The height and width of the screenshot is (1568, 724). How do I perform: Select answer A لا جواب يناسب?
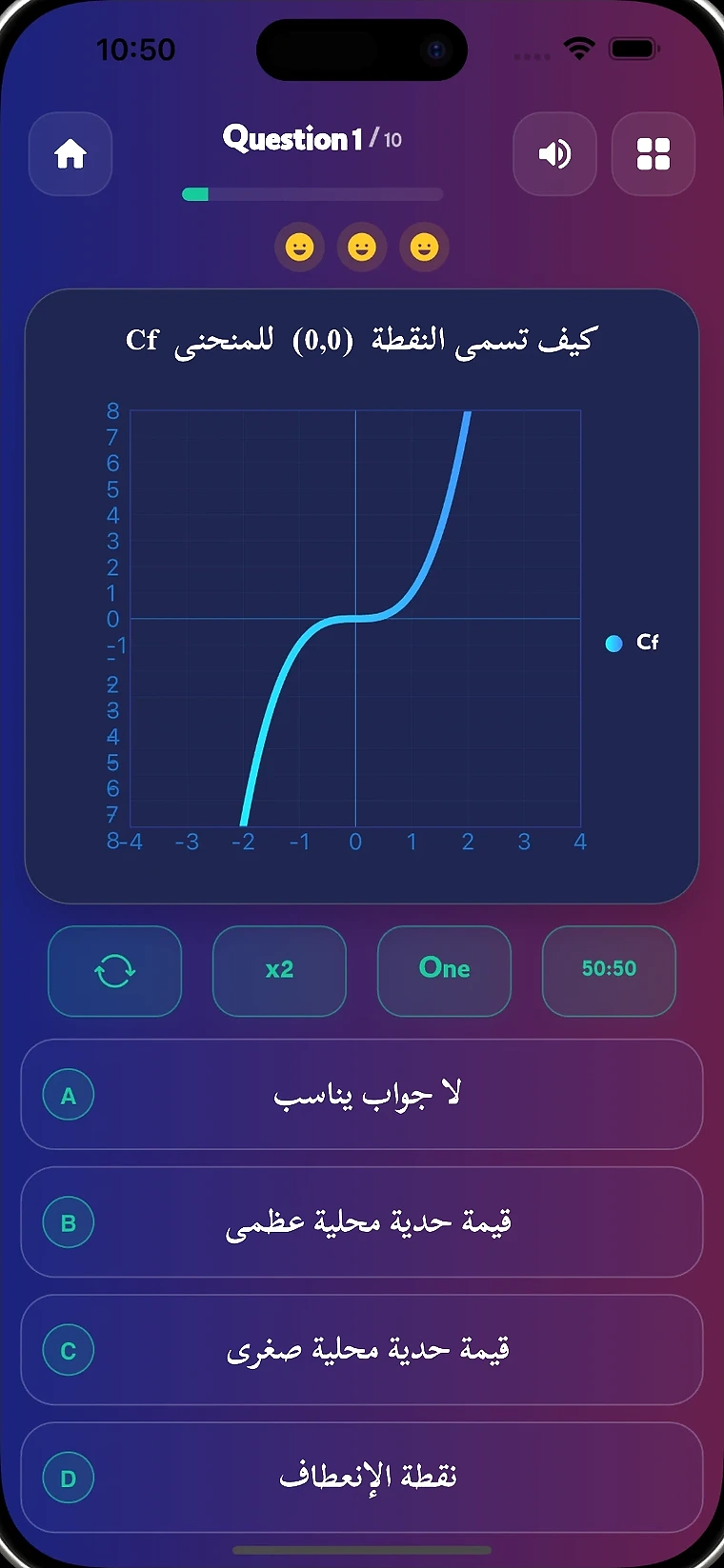click(x=362, y=1095)
